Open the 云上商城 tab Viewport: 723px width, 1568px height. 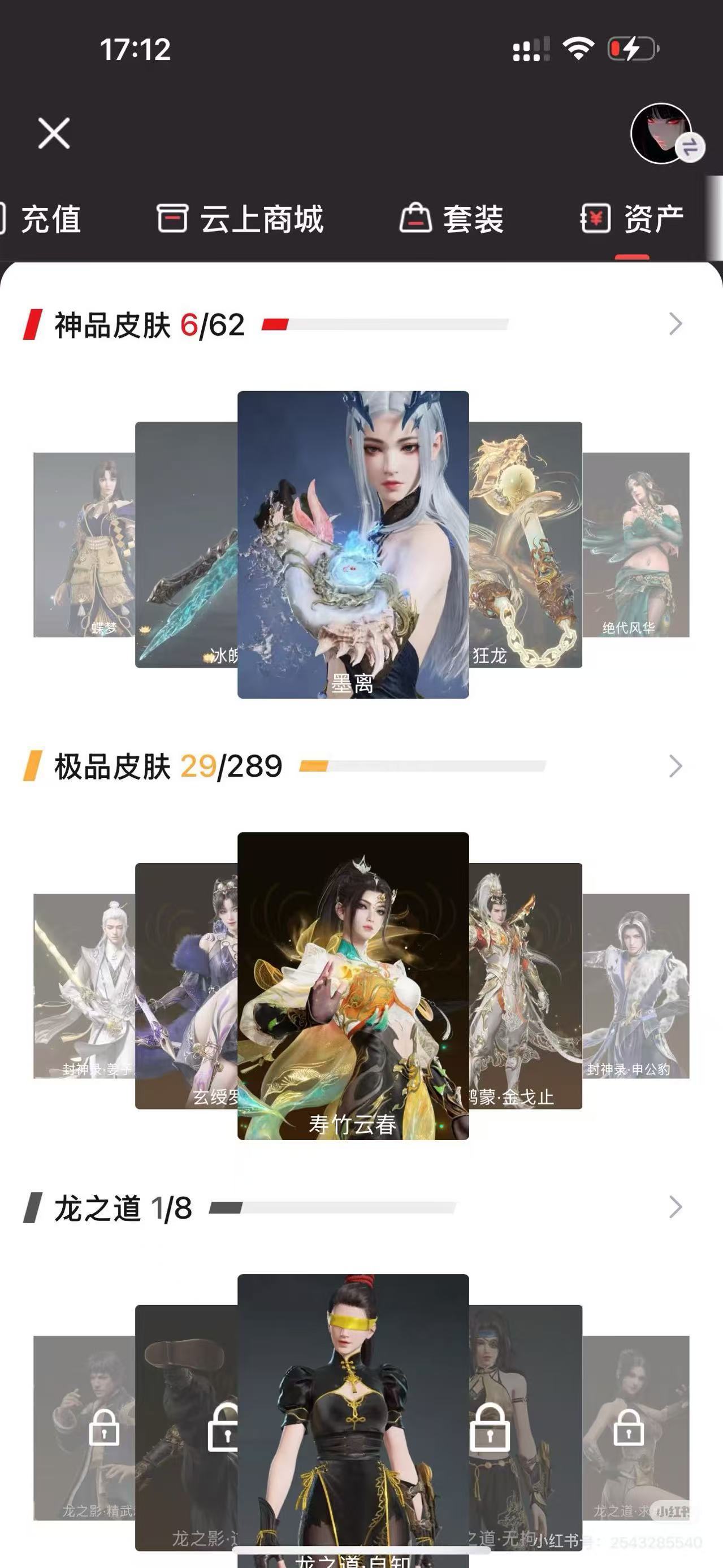(241, 219)
